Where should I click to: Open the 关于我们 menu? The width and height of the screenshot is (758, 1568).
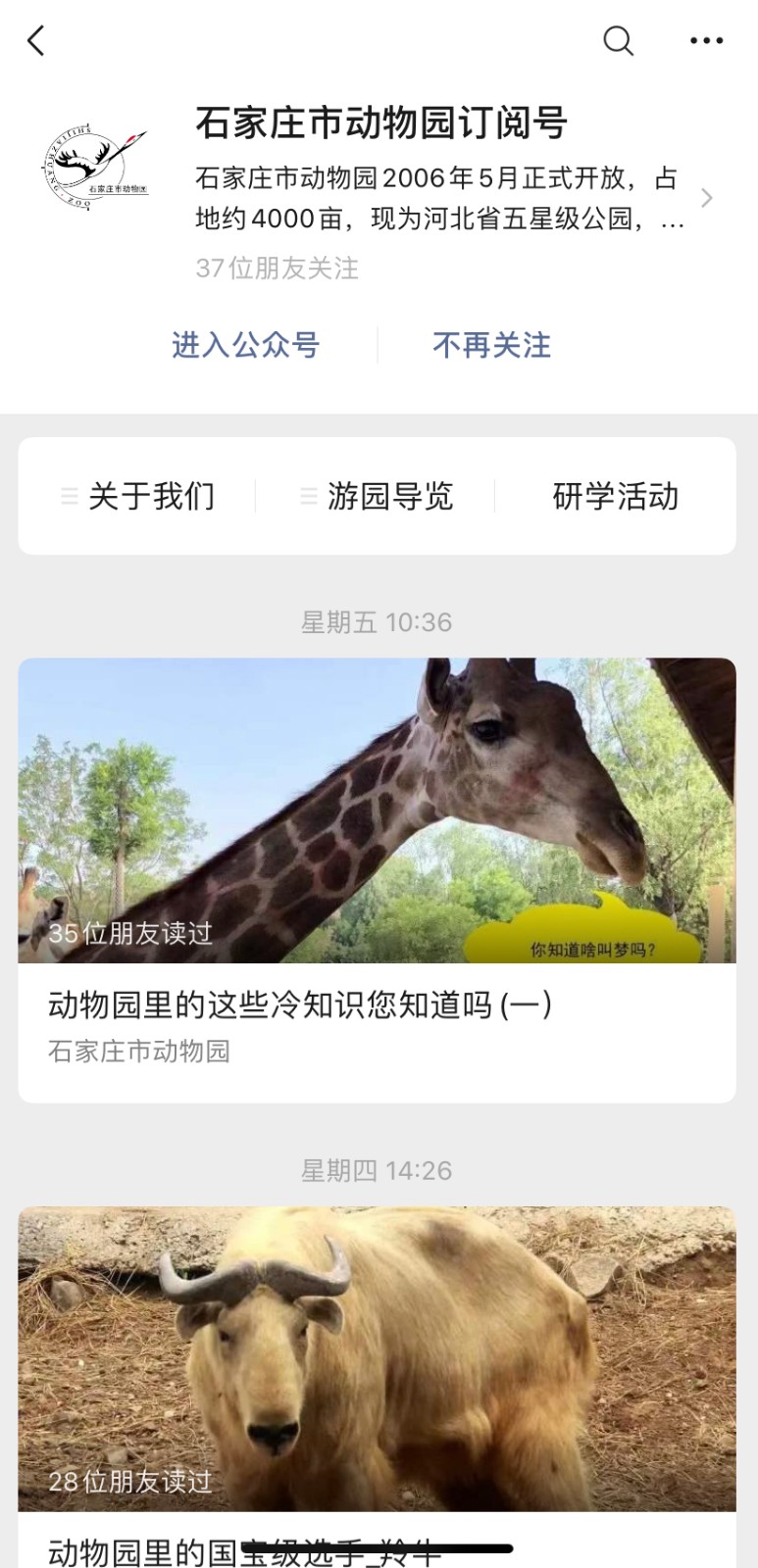(x=138, y=497)
